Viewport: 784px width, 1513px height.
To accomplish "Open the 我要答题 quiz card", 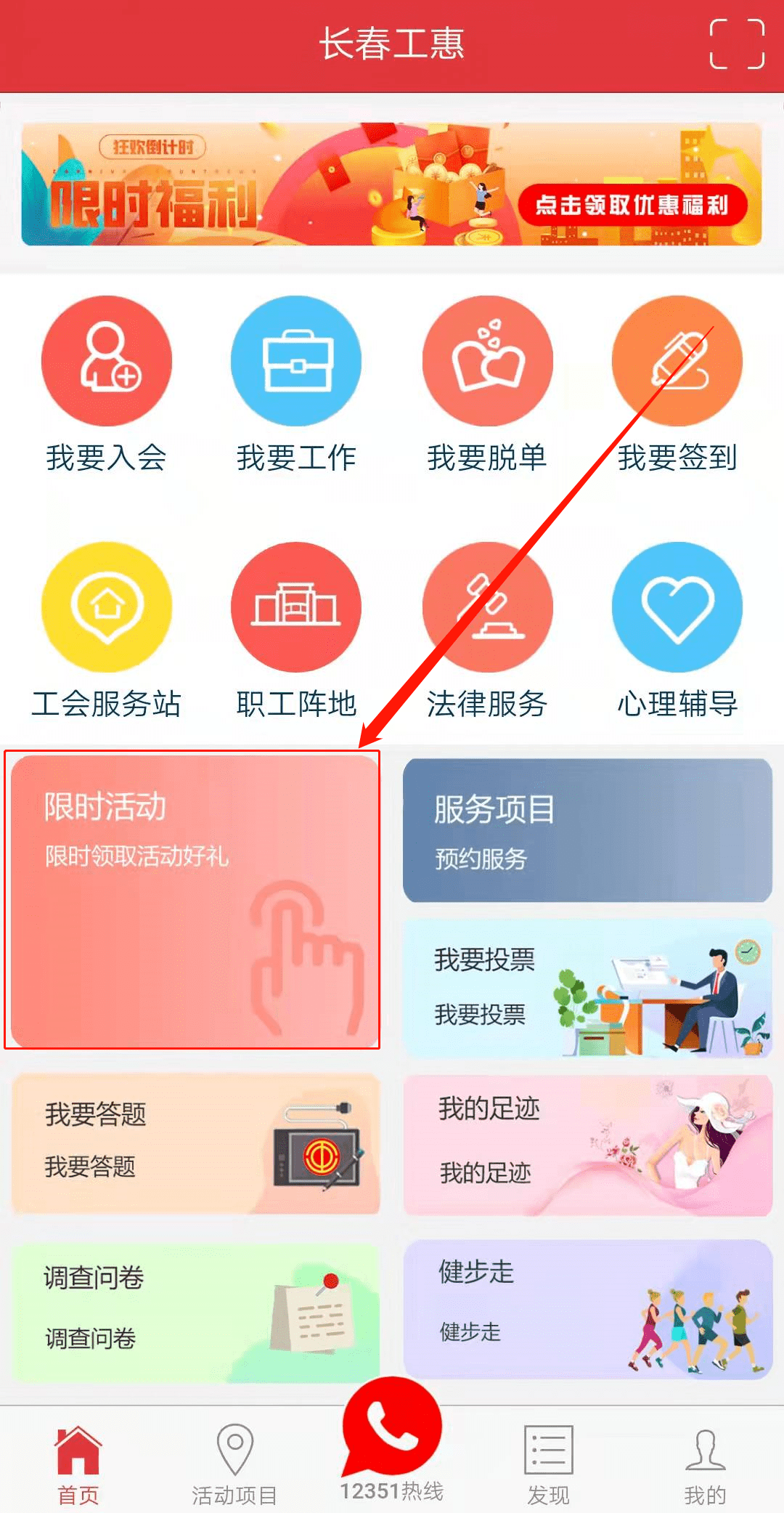I will pos(195,1143).
